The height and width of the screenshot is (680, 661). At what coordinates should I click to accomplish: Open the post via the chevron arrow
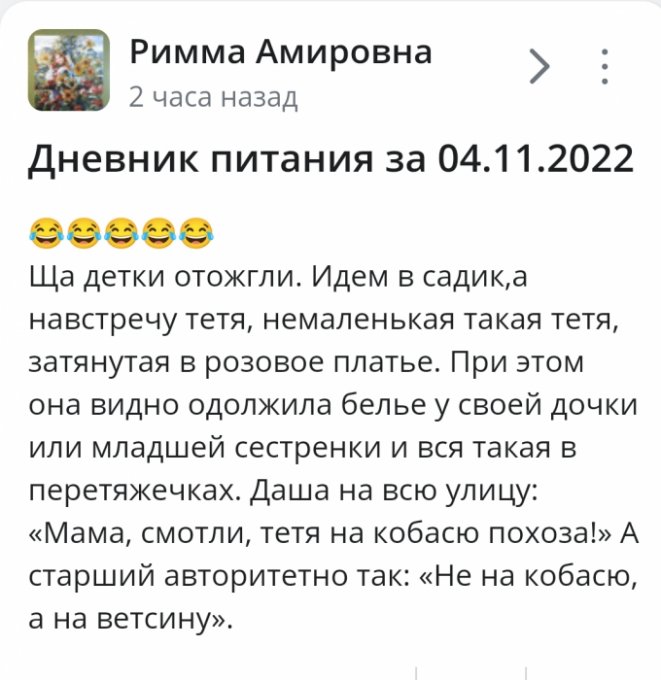coord(540,67)
